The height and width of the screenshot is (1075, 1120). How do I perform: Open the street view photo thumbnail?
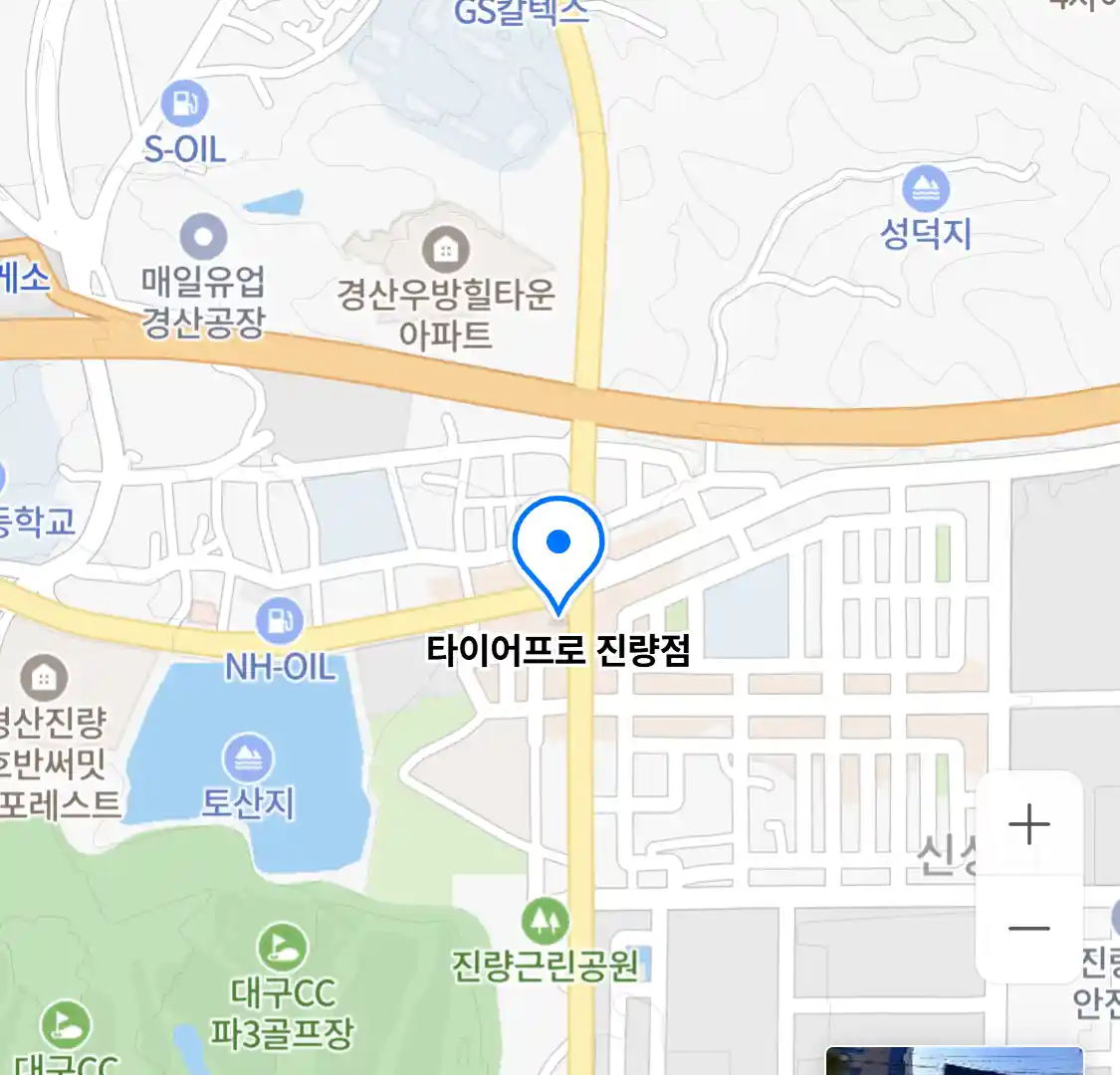click(954, 1061)
